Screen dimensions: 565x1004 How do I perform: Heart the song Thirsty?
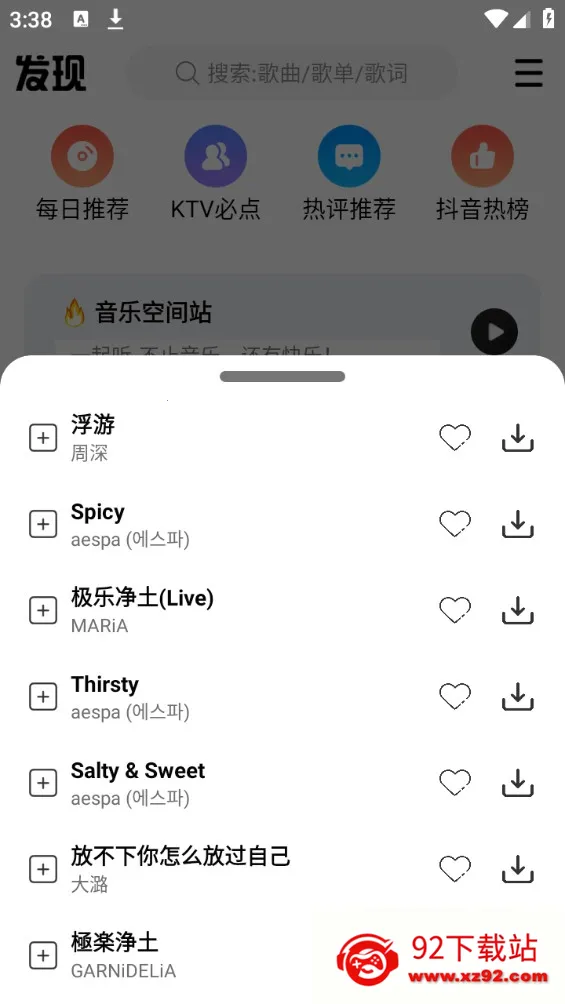455,697
